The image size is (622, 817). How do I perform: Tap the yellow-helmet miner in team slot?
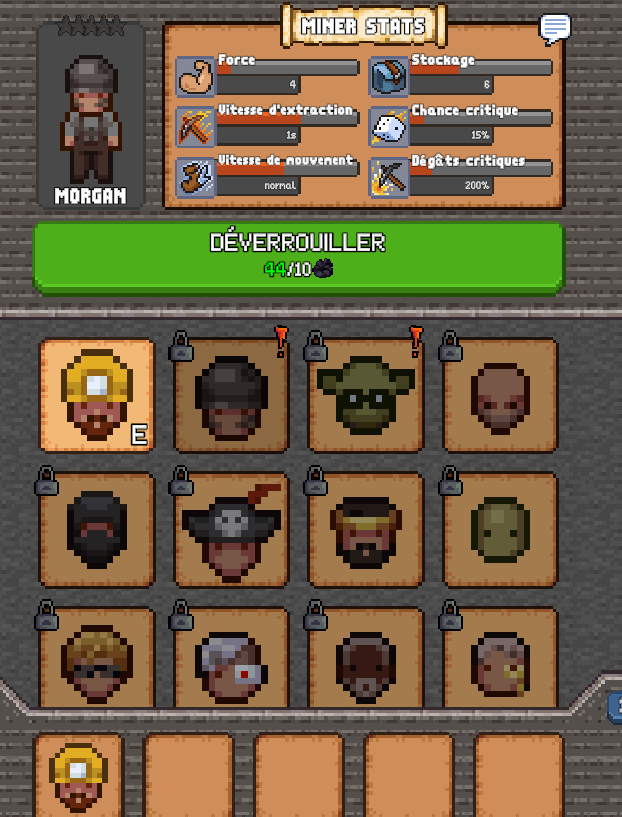[x=79, y=777]
